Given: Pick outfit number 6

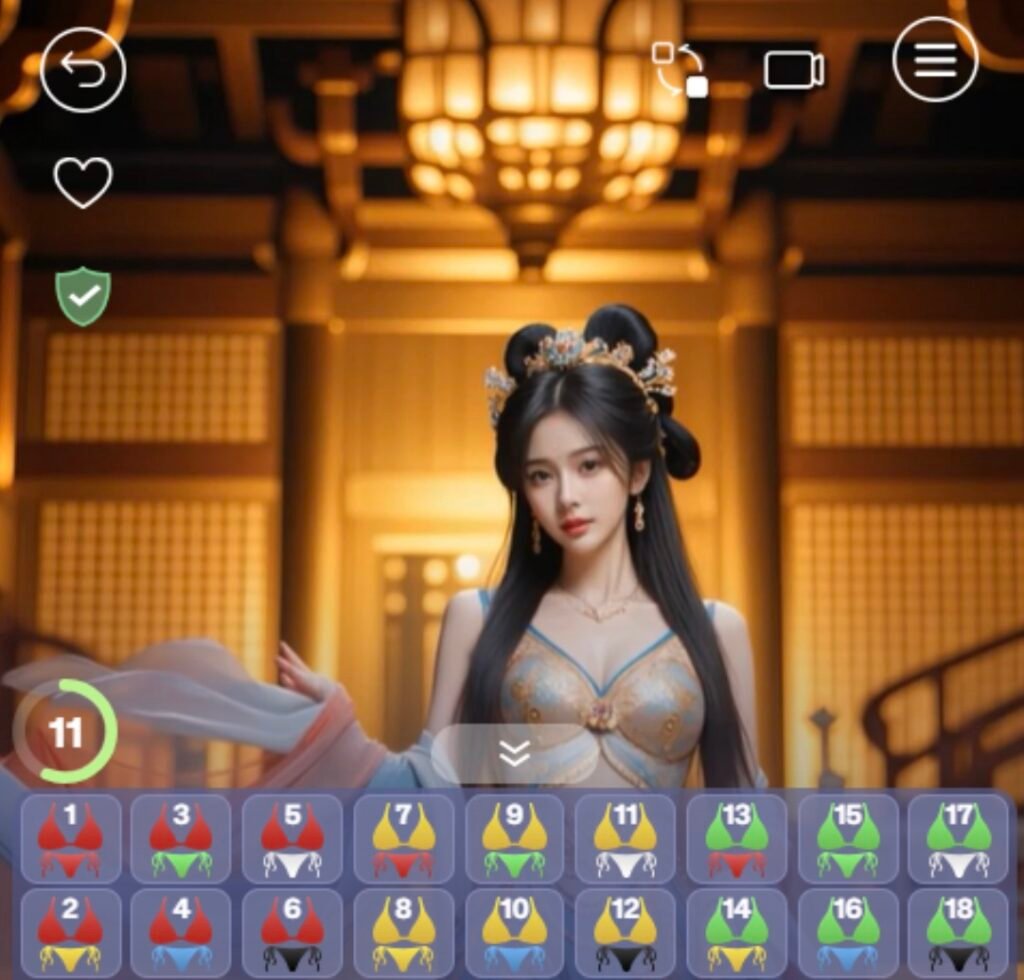Looking at the screenshot, I should click(292, 932).
